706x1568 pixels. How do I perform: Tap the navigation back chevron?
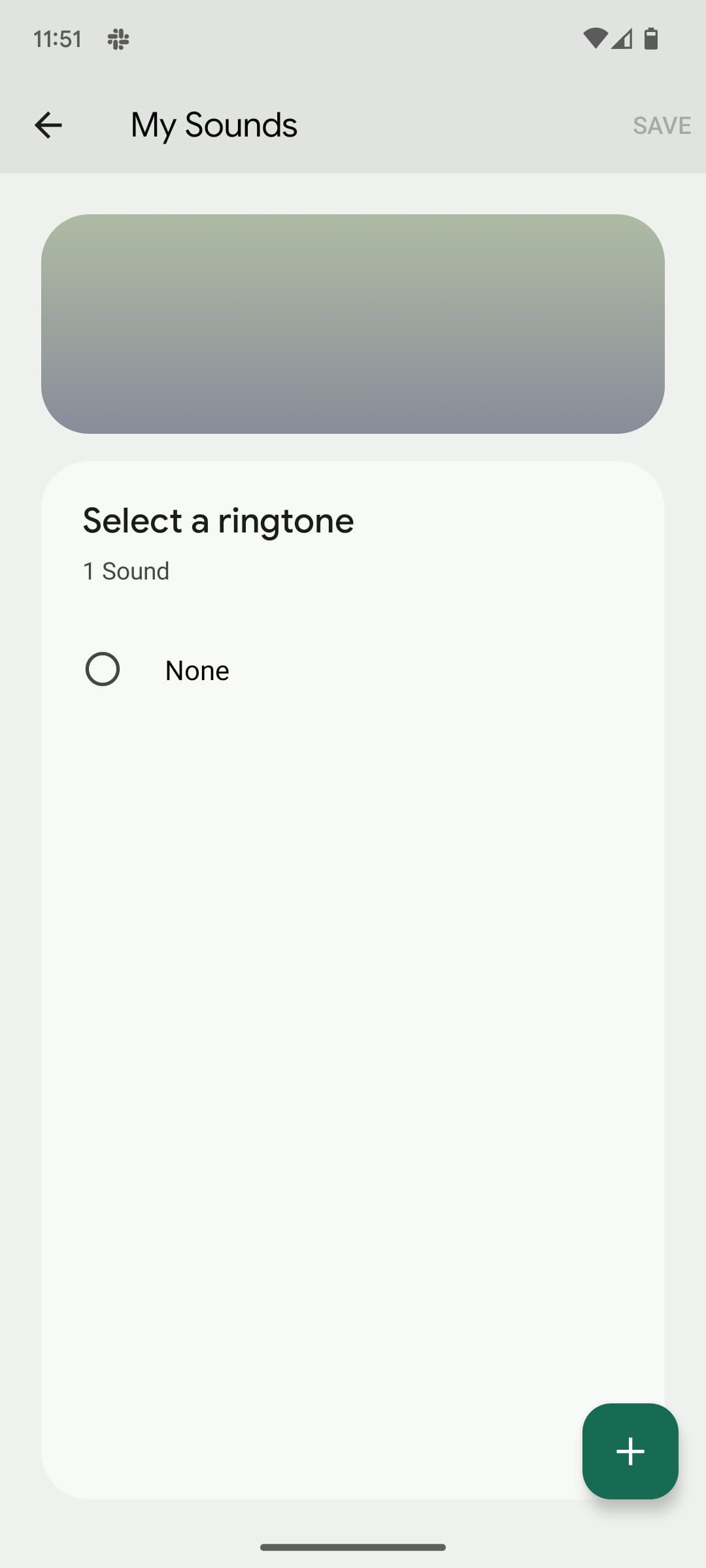coord(49,125)
